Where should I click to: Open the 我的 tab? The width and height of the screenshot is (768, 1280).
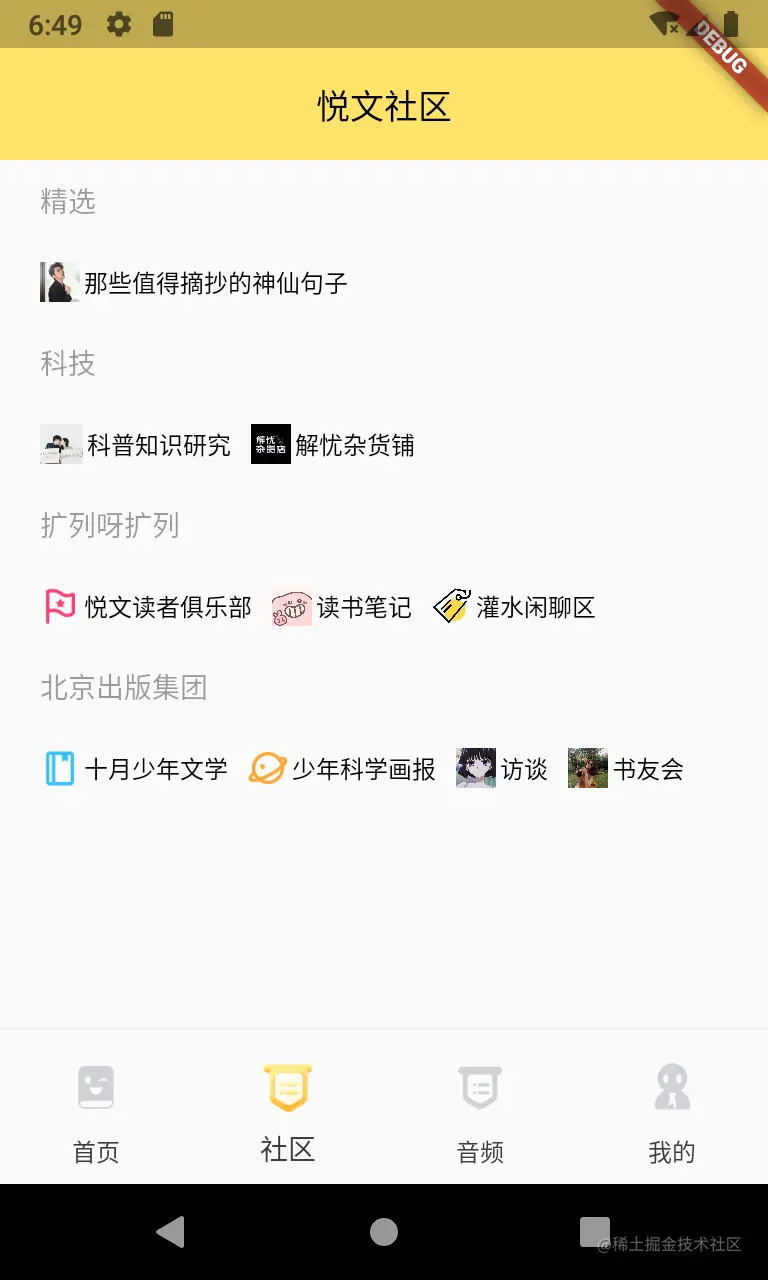pyautogui.click(x=672, y=1112)
